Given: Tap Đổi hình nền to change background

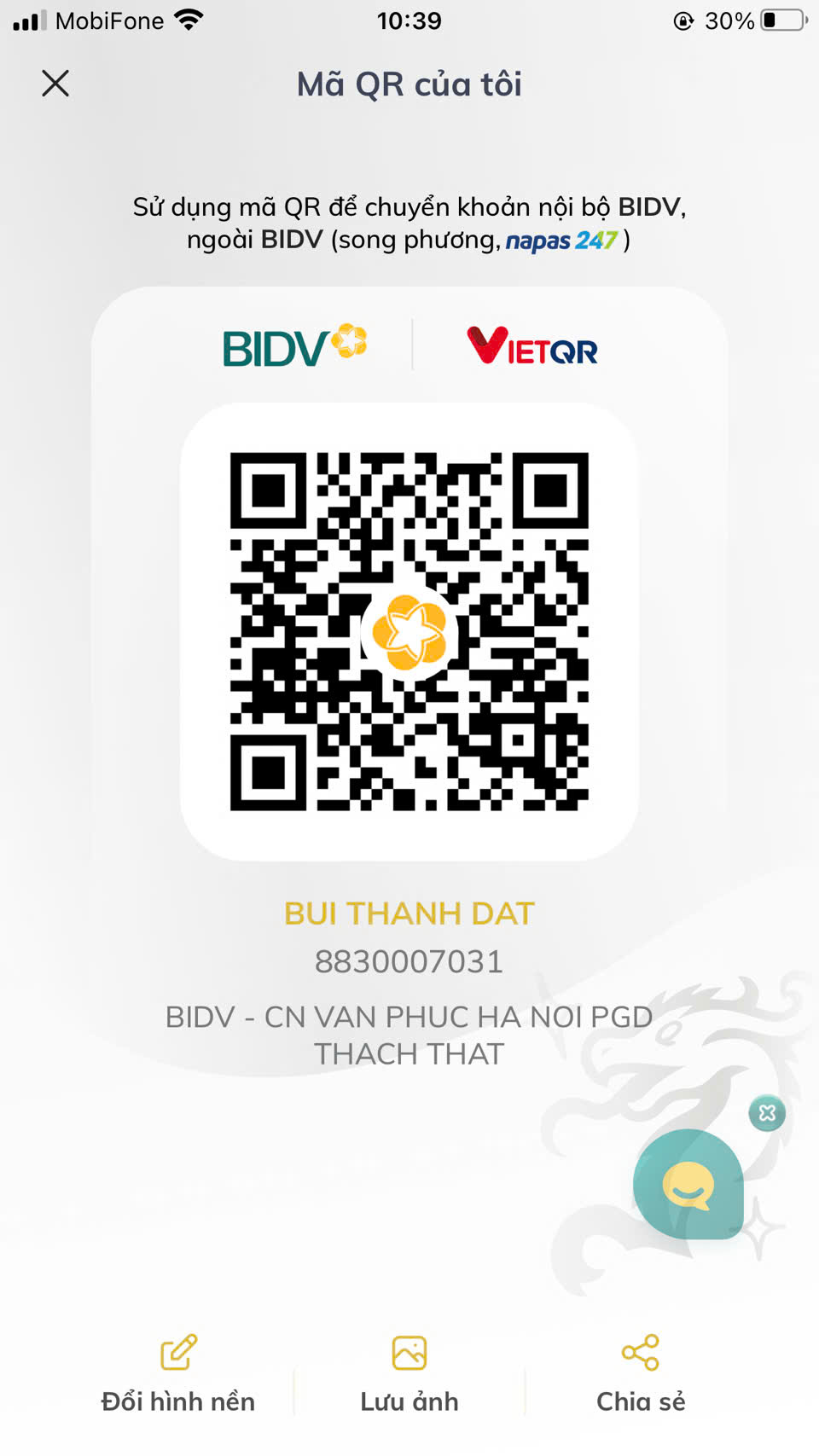Looking at the screenshot, I should (x=178, y=1373).
